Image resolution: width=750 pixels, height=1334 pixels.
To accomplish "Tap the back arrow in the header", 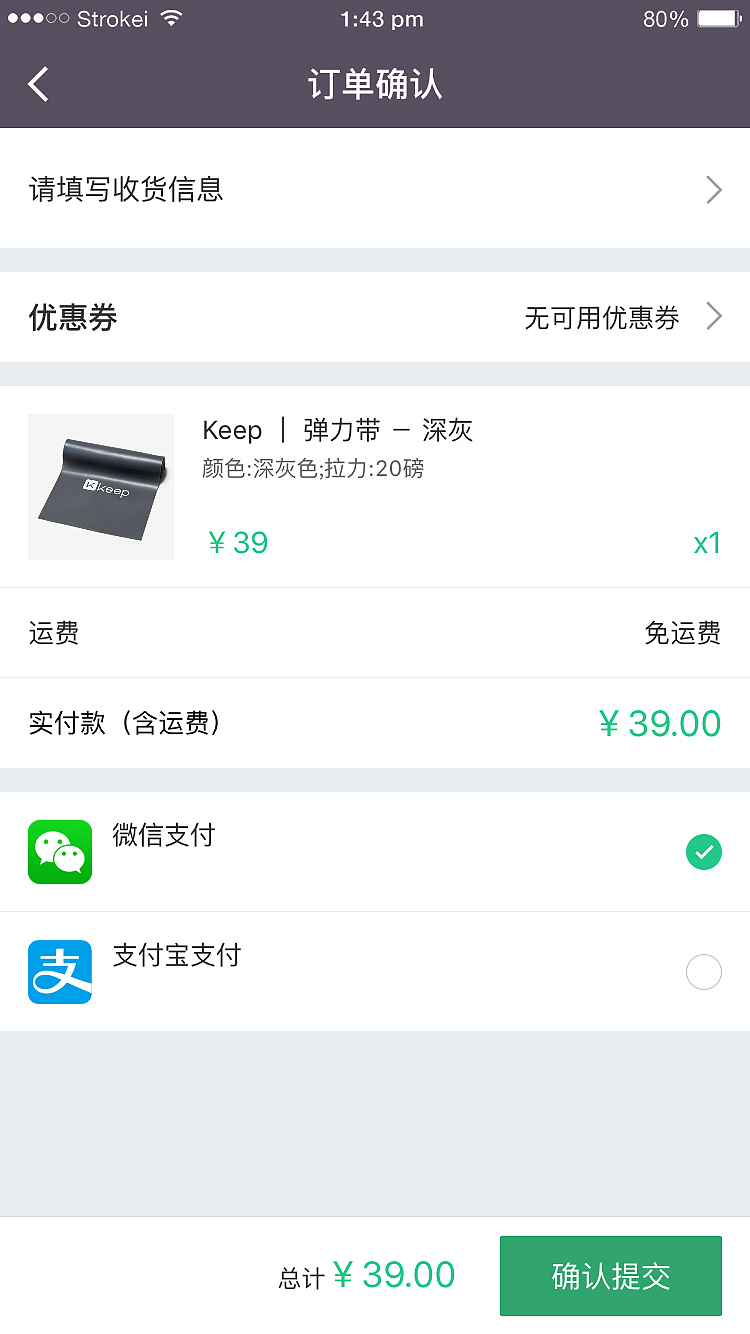I will 38,84.
